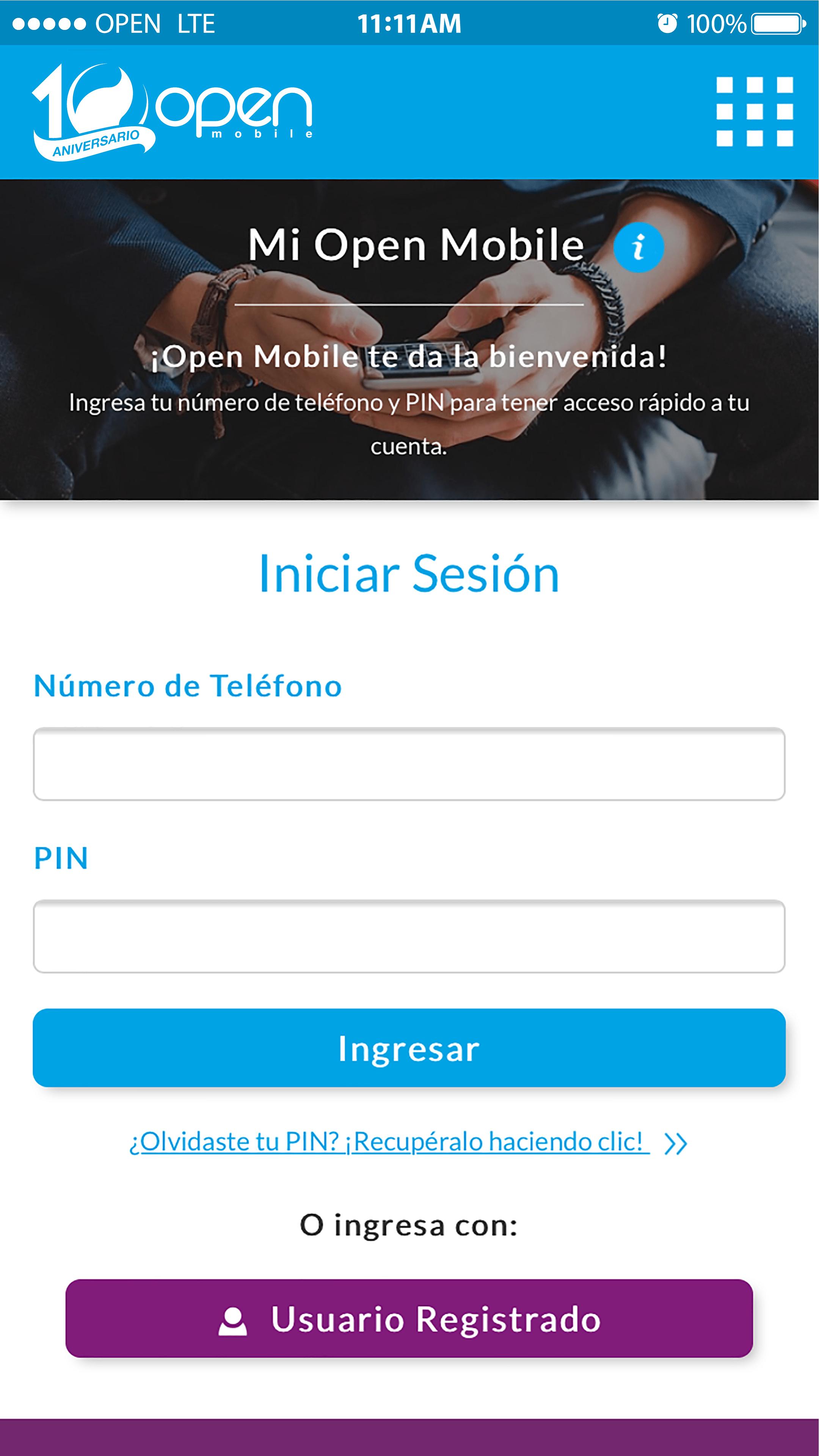Tap the Ingresar button
This screenshot has width=819, height=1456.
(409, 1047)
